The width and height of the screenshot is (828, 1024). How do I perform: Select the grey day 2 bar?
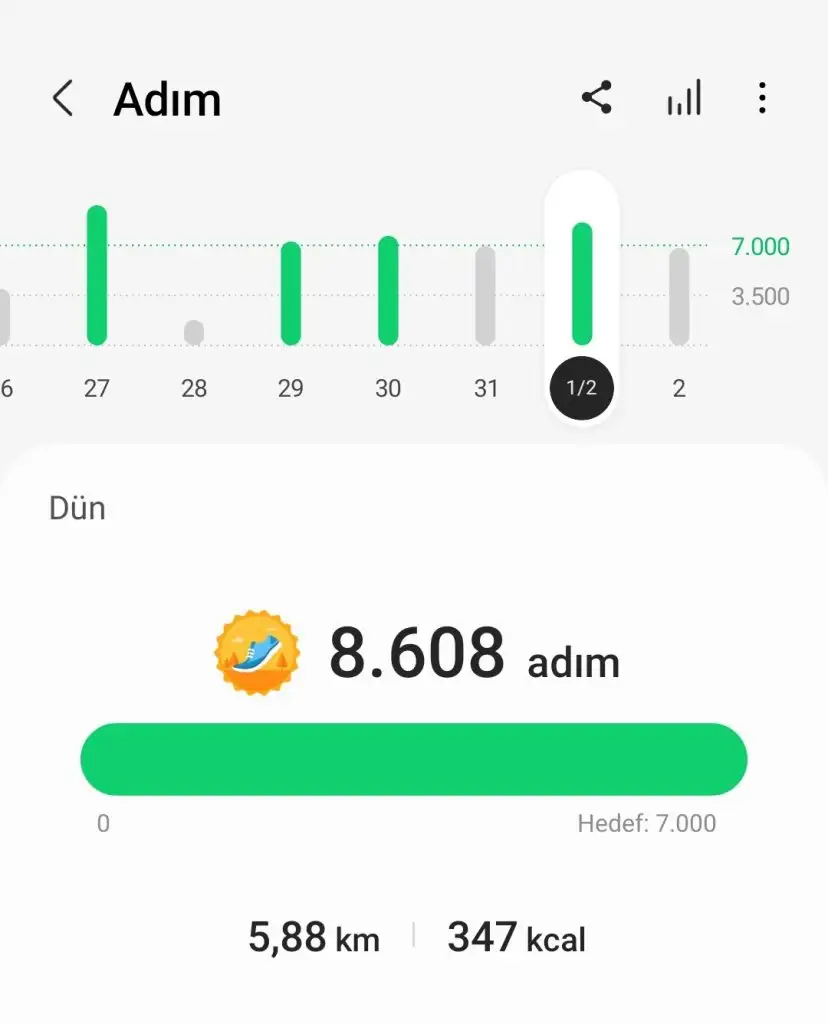click(679, 297)
